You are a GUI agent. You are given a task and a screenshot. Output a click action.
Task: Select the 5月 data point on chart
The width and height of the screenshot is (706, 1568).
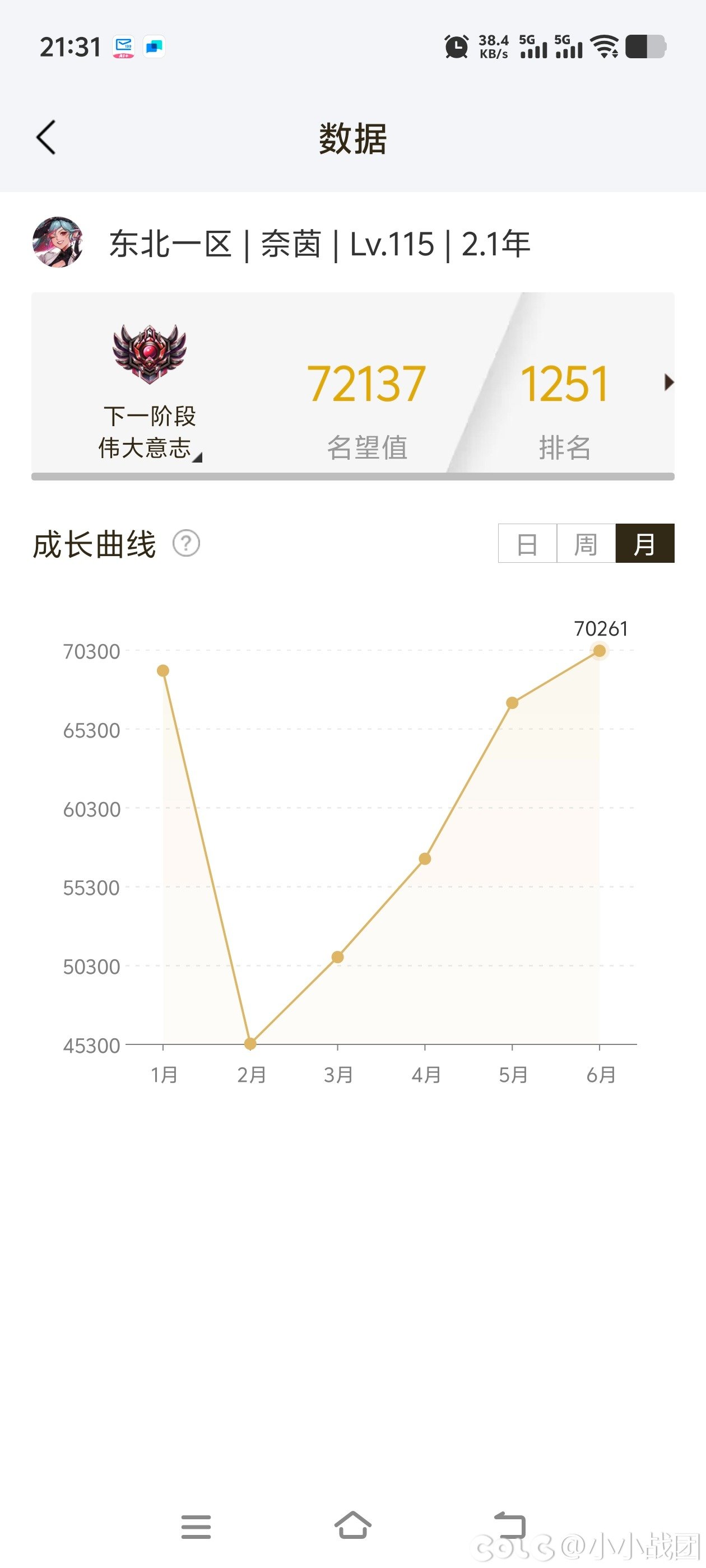point(512,703)
